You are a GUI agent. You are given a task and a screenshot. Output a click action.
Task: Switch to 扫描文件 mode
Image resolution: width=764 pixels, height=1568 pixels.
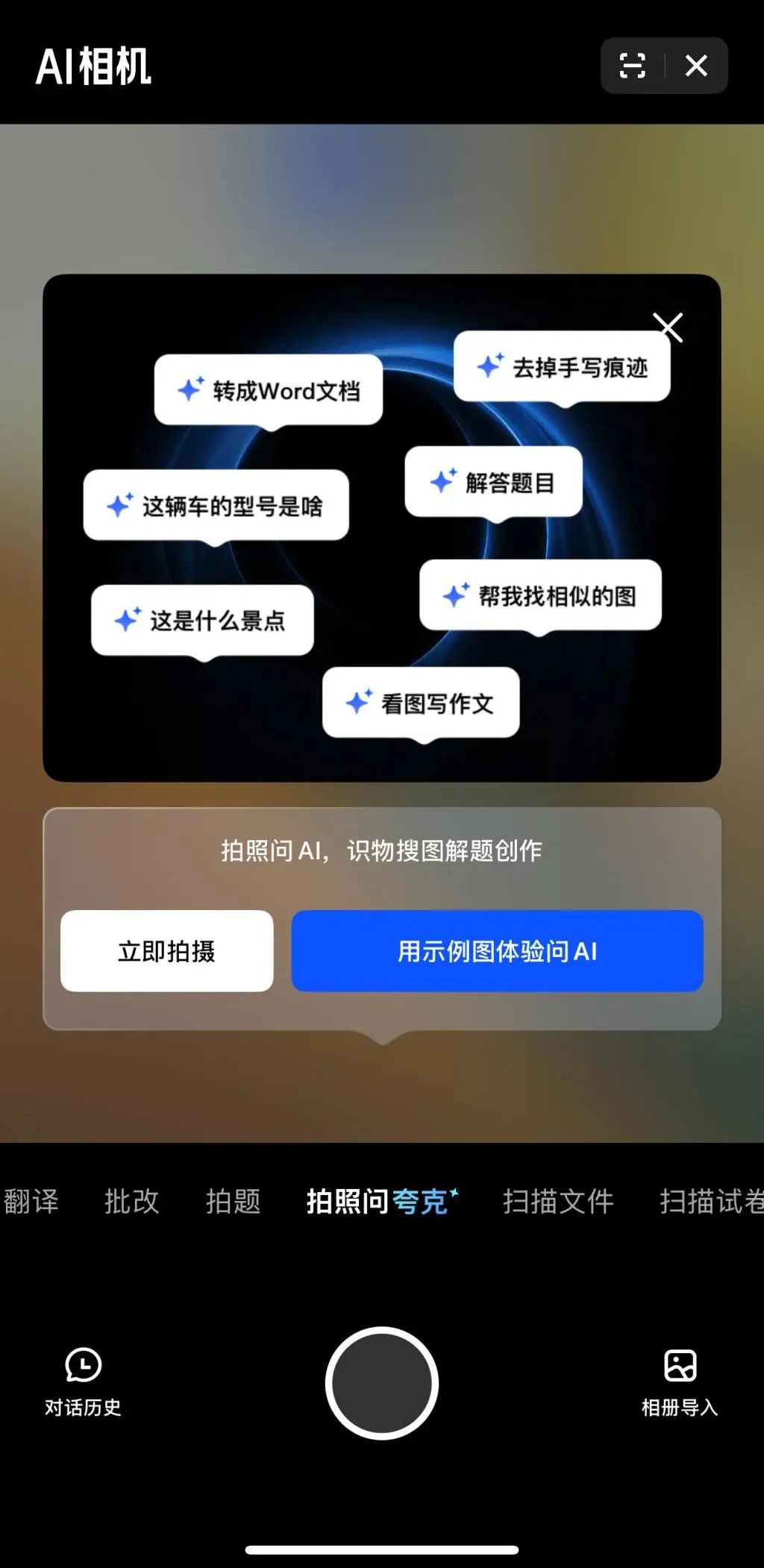558,1202
